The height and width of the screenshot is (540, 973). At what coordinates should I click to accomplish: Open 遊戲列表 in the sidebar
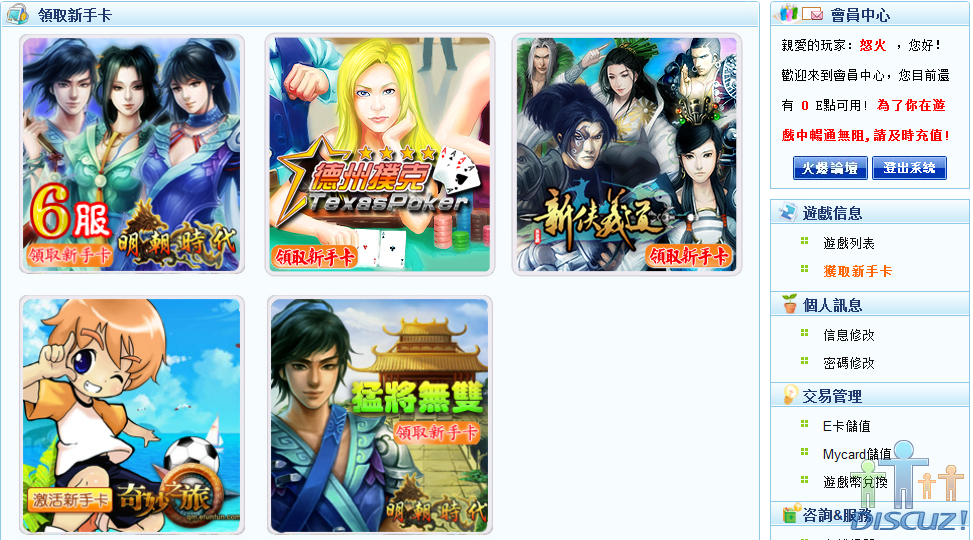(849, 243)
